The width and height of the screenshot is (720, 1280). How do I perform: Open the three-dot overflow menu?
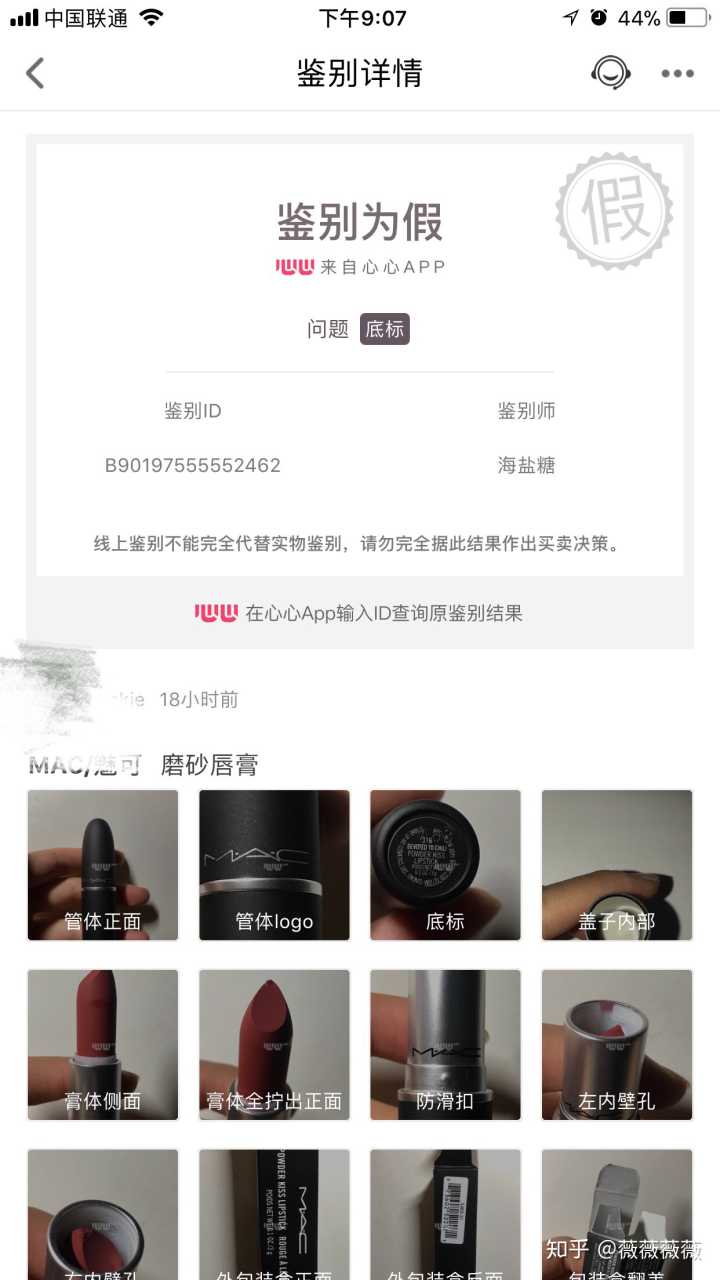[677, 73]
